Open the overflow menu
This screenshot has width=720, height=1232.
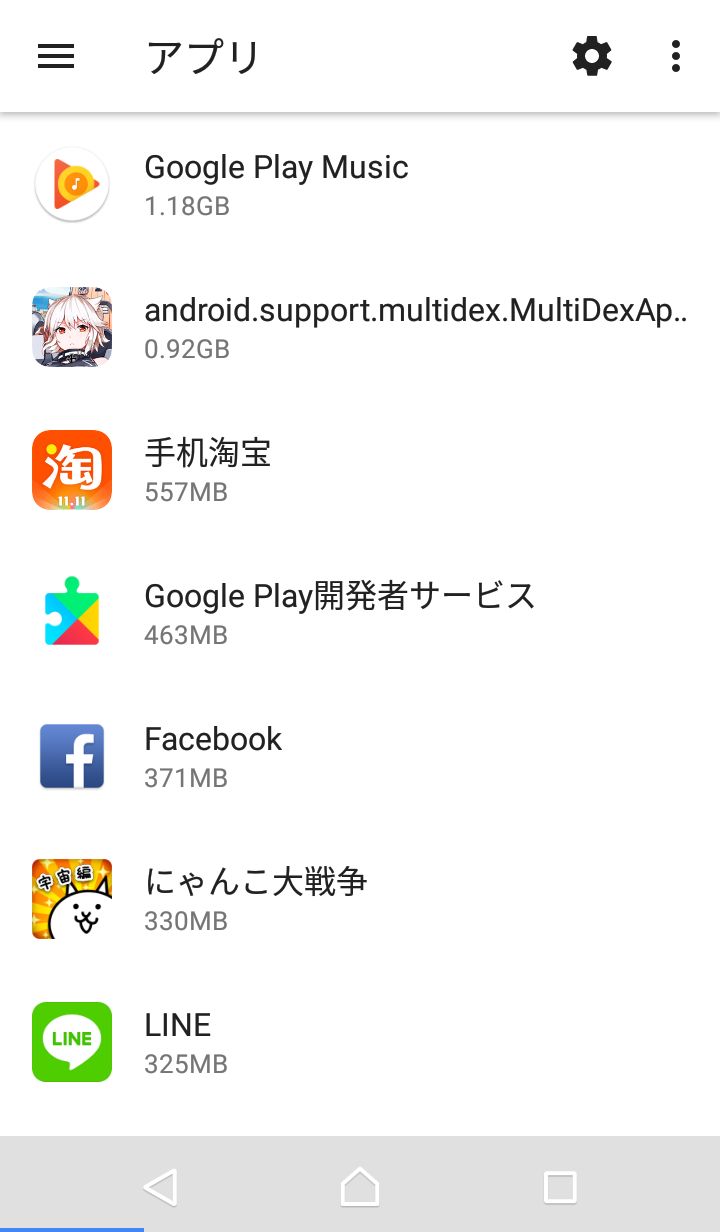pos(676,56)
